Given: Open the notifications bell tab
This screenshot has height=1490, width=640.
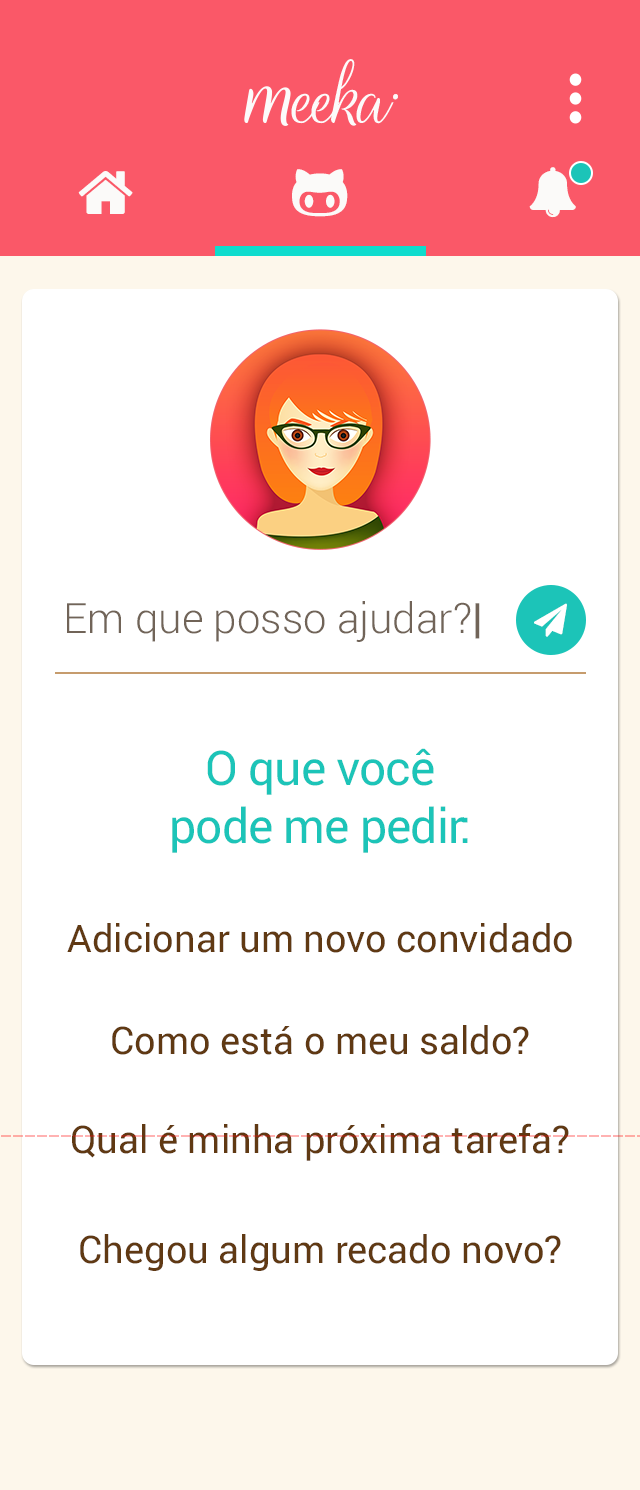Looking at the screenshot, I should [x=553, y=192].
